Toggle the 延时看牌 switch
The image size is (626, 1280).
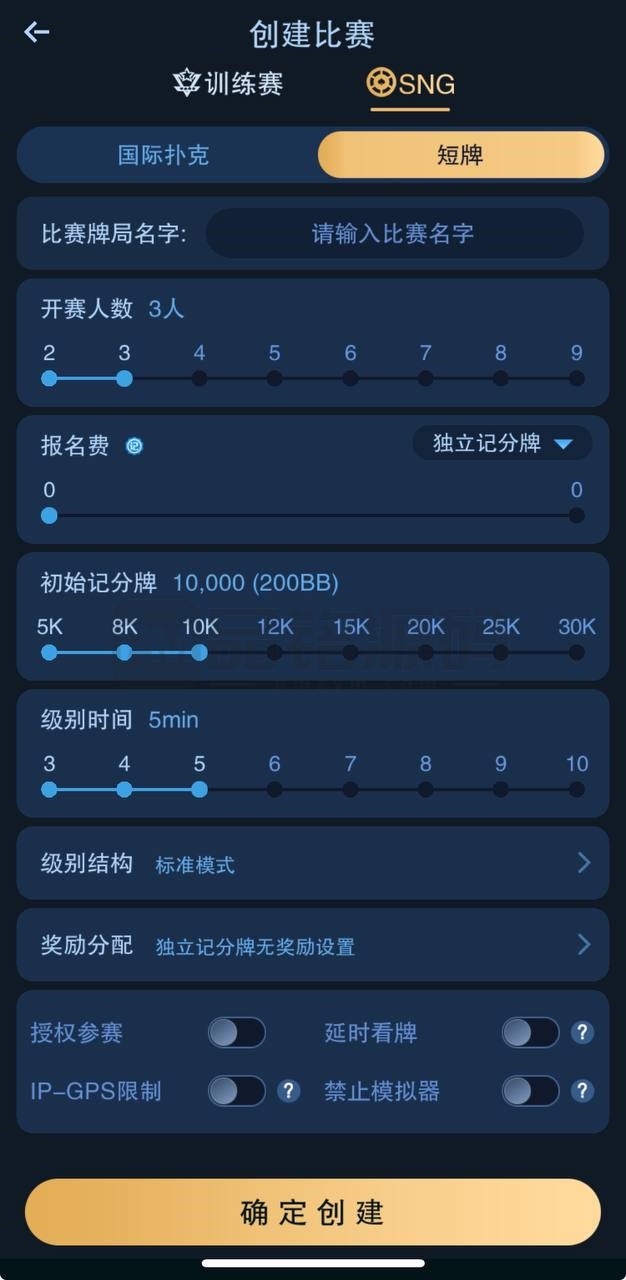point(530,1032)
